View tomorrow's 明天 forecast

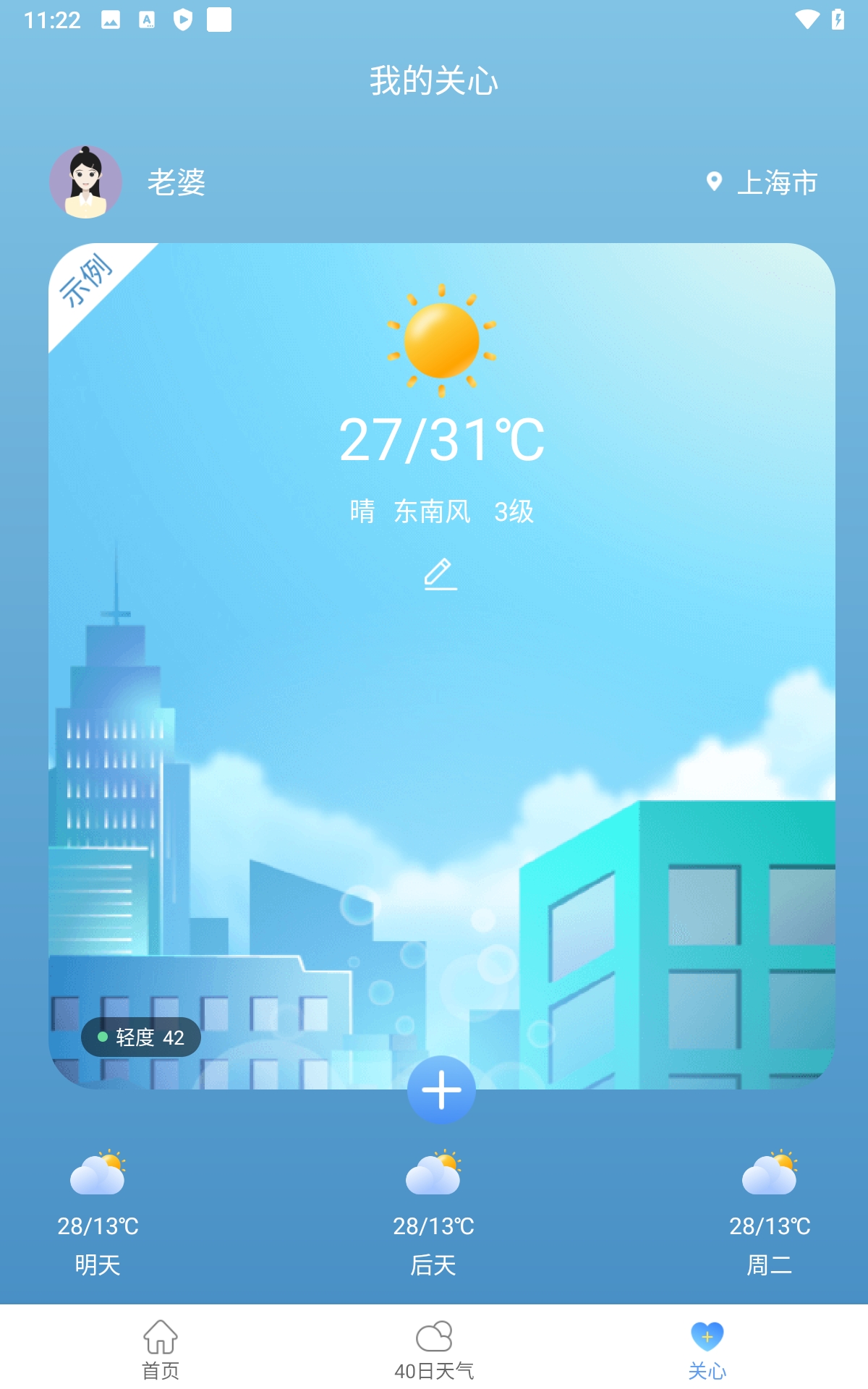coord(98,1213)
